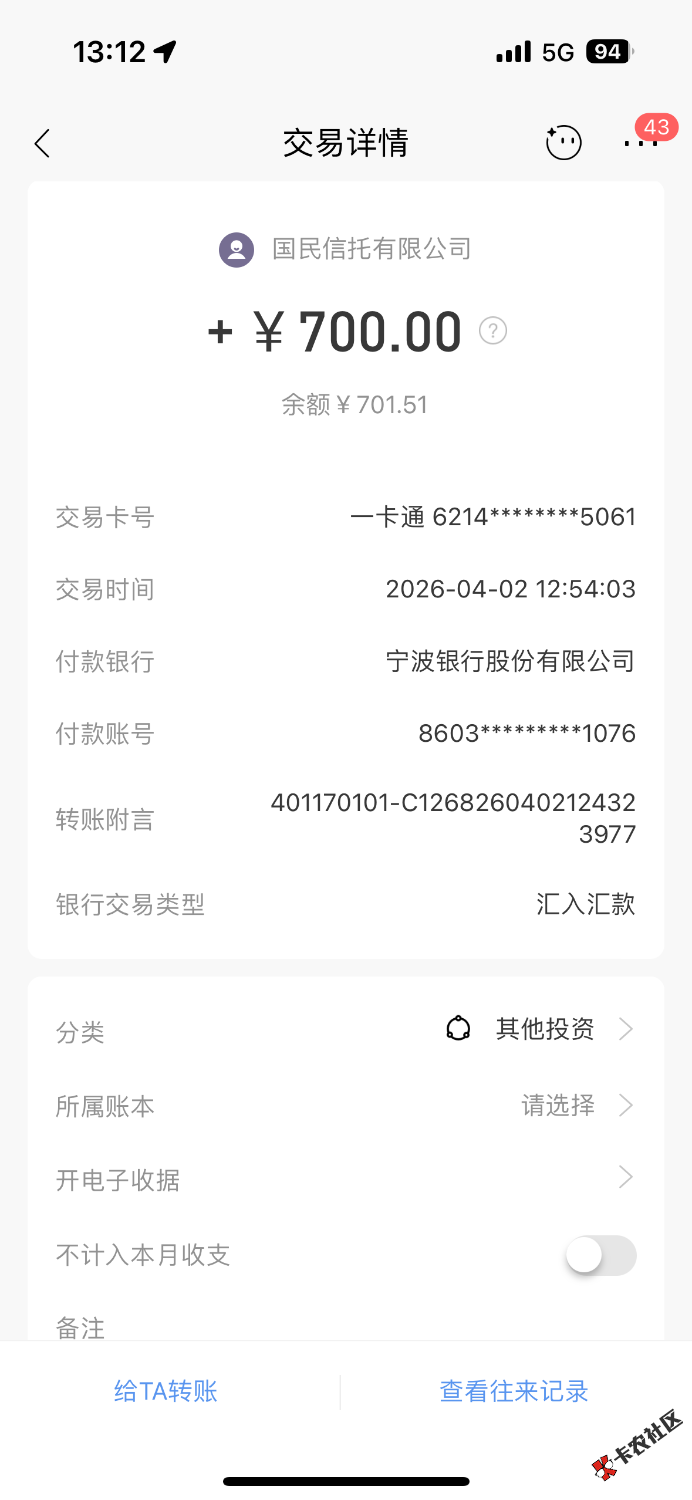
Task: Open the overflow menu with 43 badge
Action: pyautogui.click(x=641, y=143)
